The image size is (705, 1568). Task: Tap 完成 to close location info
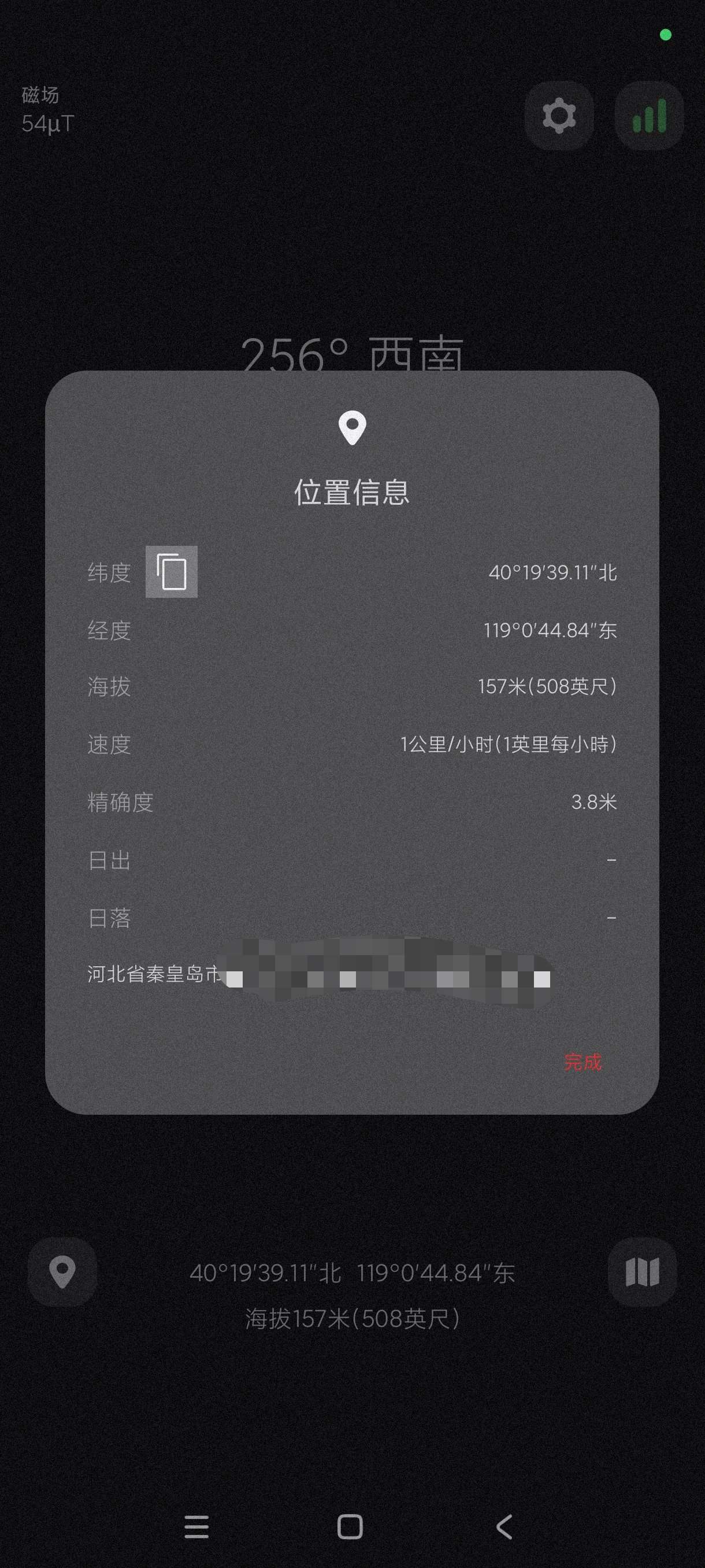582,1062
